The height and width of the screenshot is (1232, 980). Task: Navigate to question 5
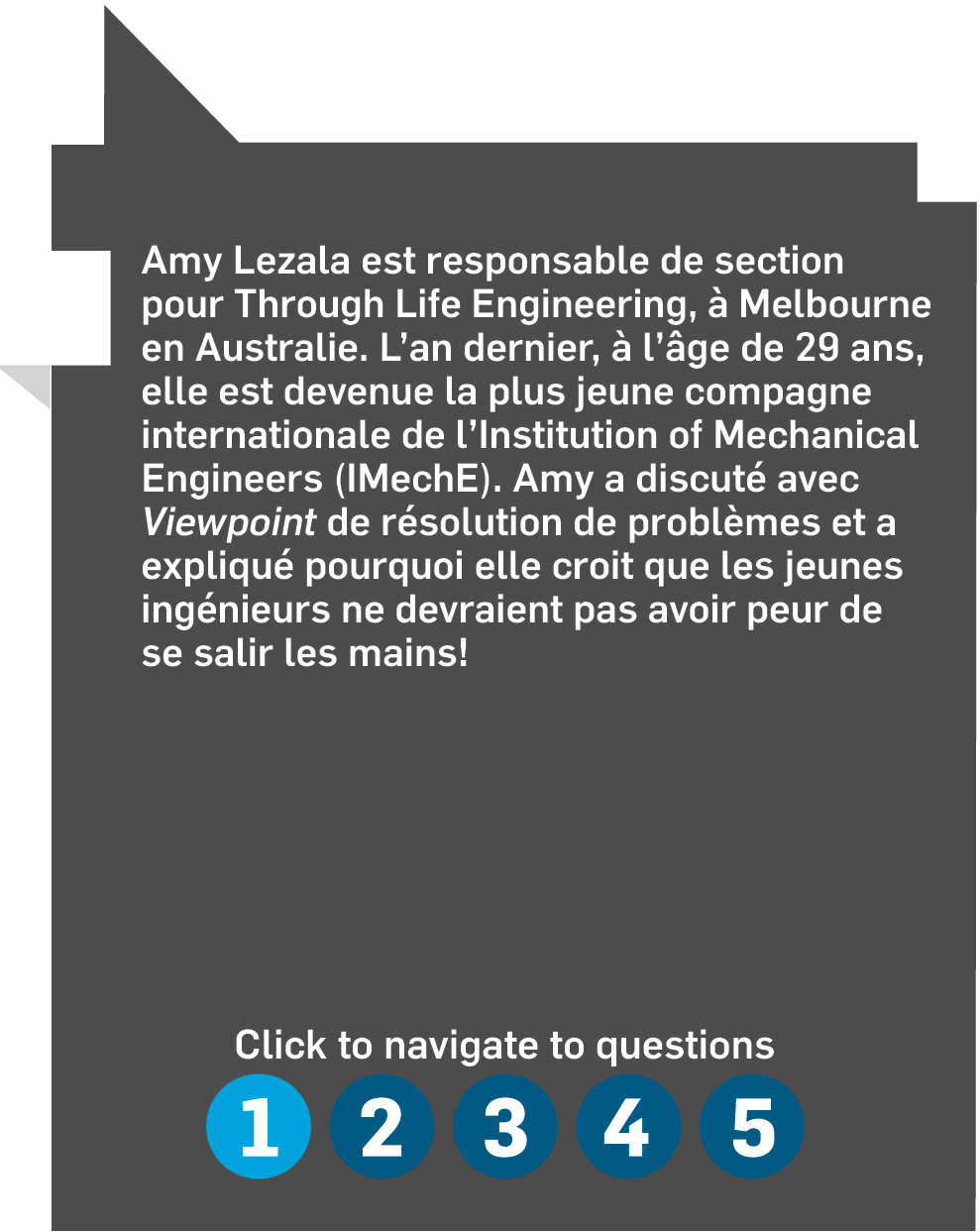(x=751, y=1127)
